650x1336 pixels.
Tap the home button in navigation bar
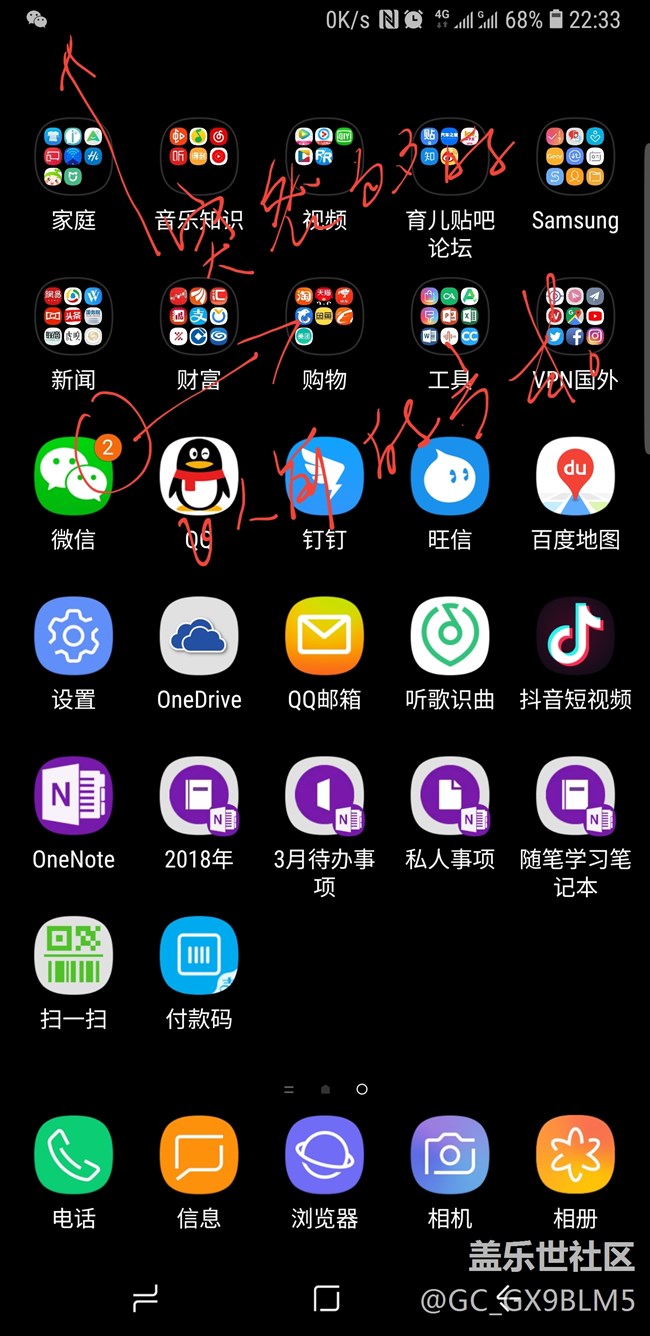click(326, 1298)
